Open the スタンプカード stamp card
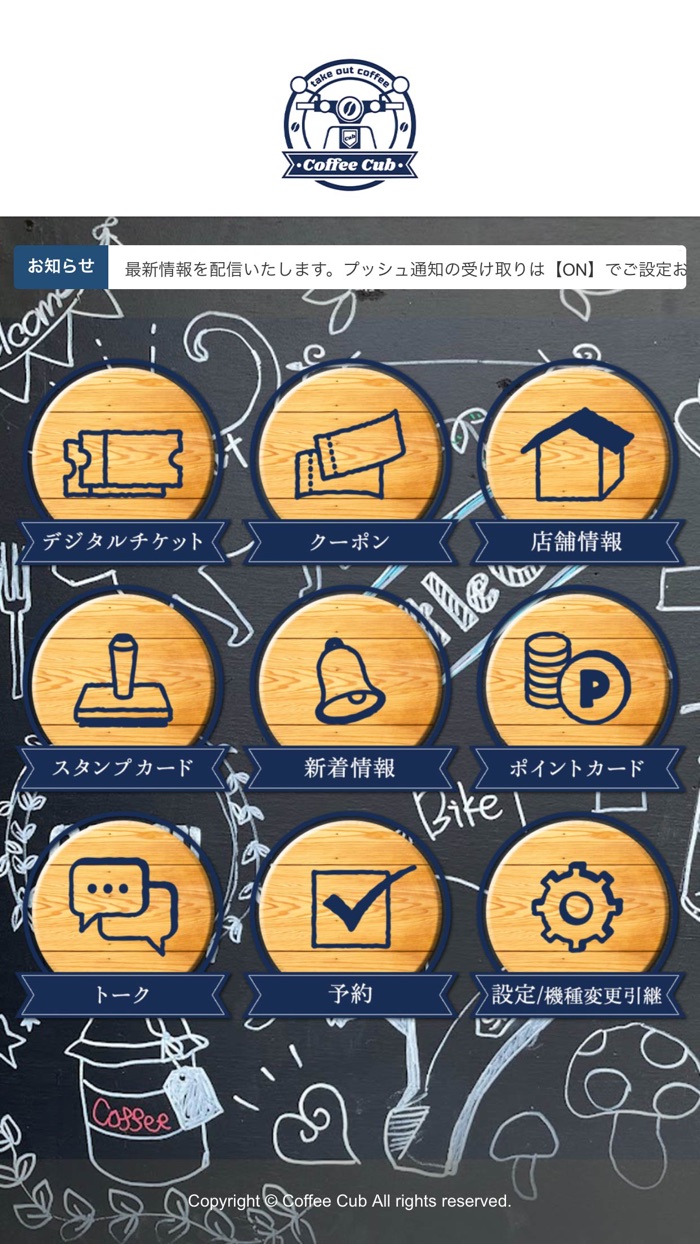Viewport: 700px width, 1244px height. tap(122, 690)
